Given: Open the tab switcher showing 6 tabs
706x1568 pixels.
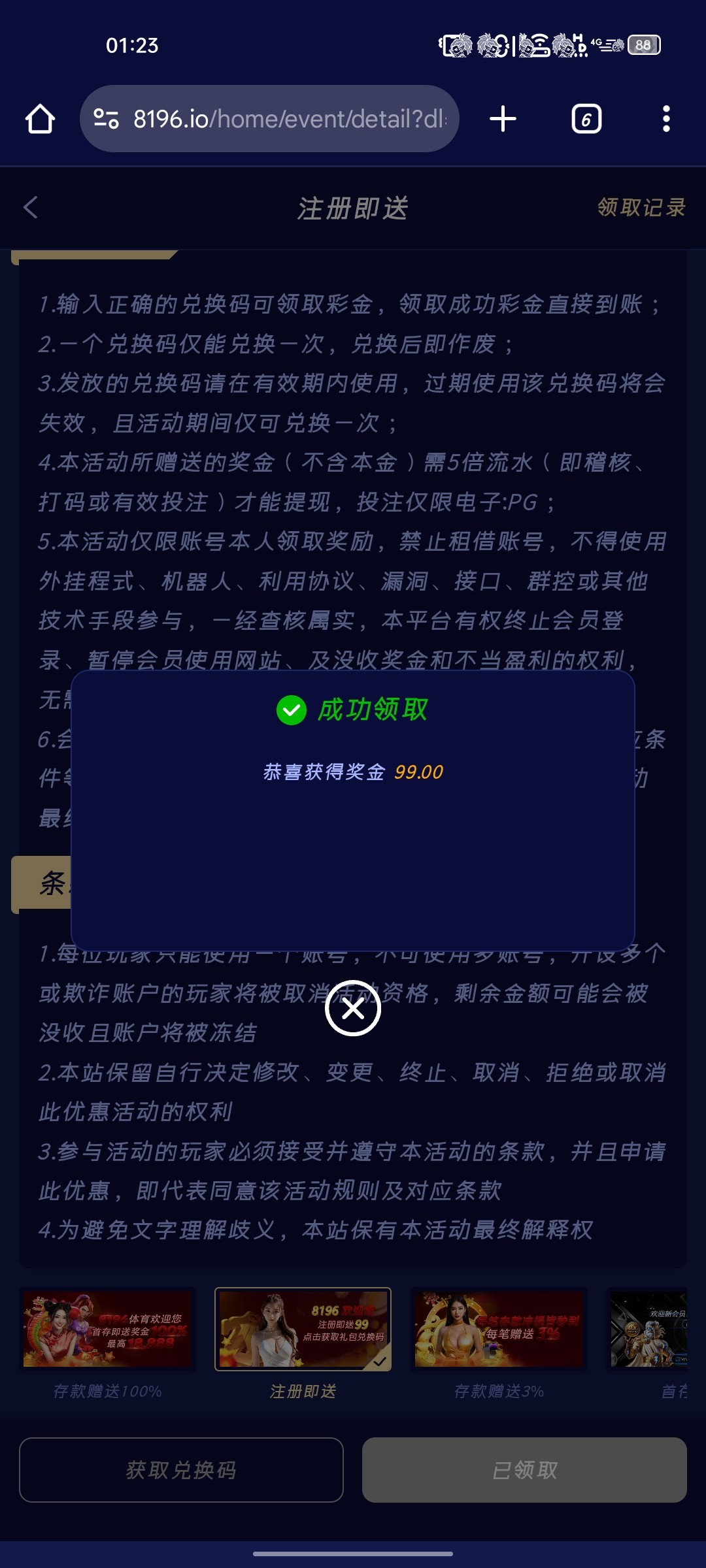Looking at the screenshot, I should [585, 118].
